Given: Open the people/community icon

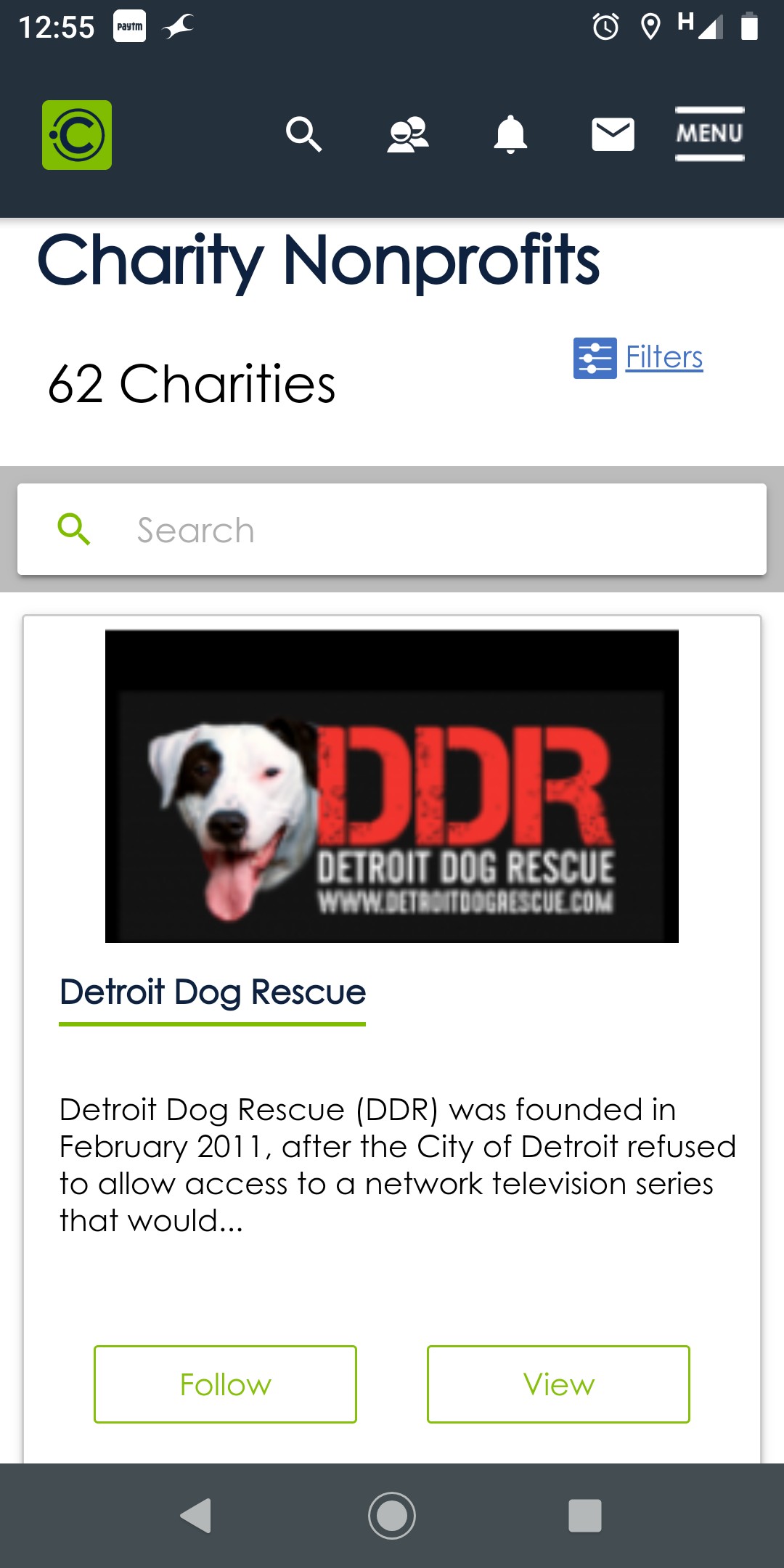Looking at the screenshot, I should pos(407,134).
